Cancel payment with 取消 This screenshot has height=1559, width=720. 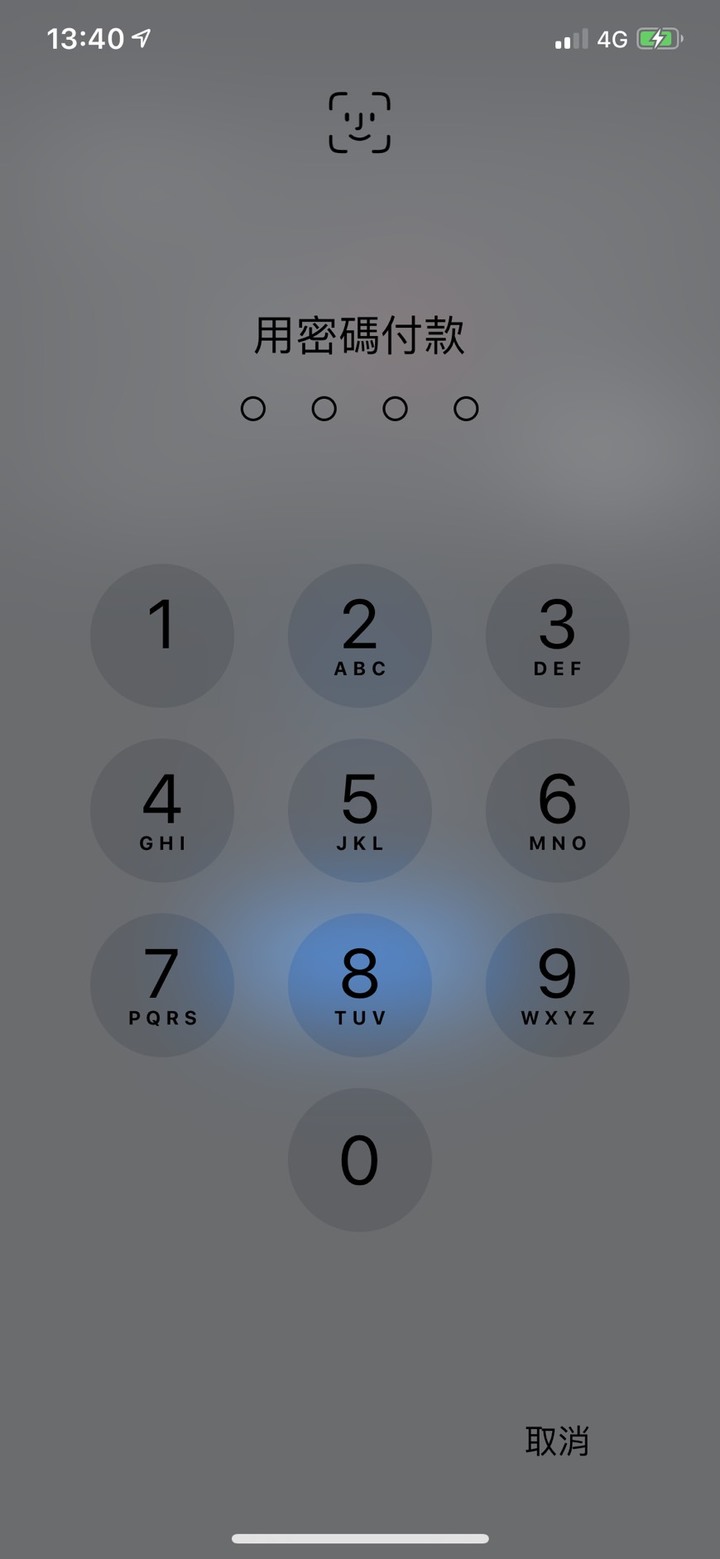point(557,1441)
